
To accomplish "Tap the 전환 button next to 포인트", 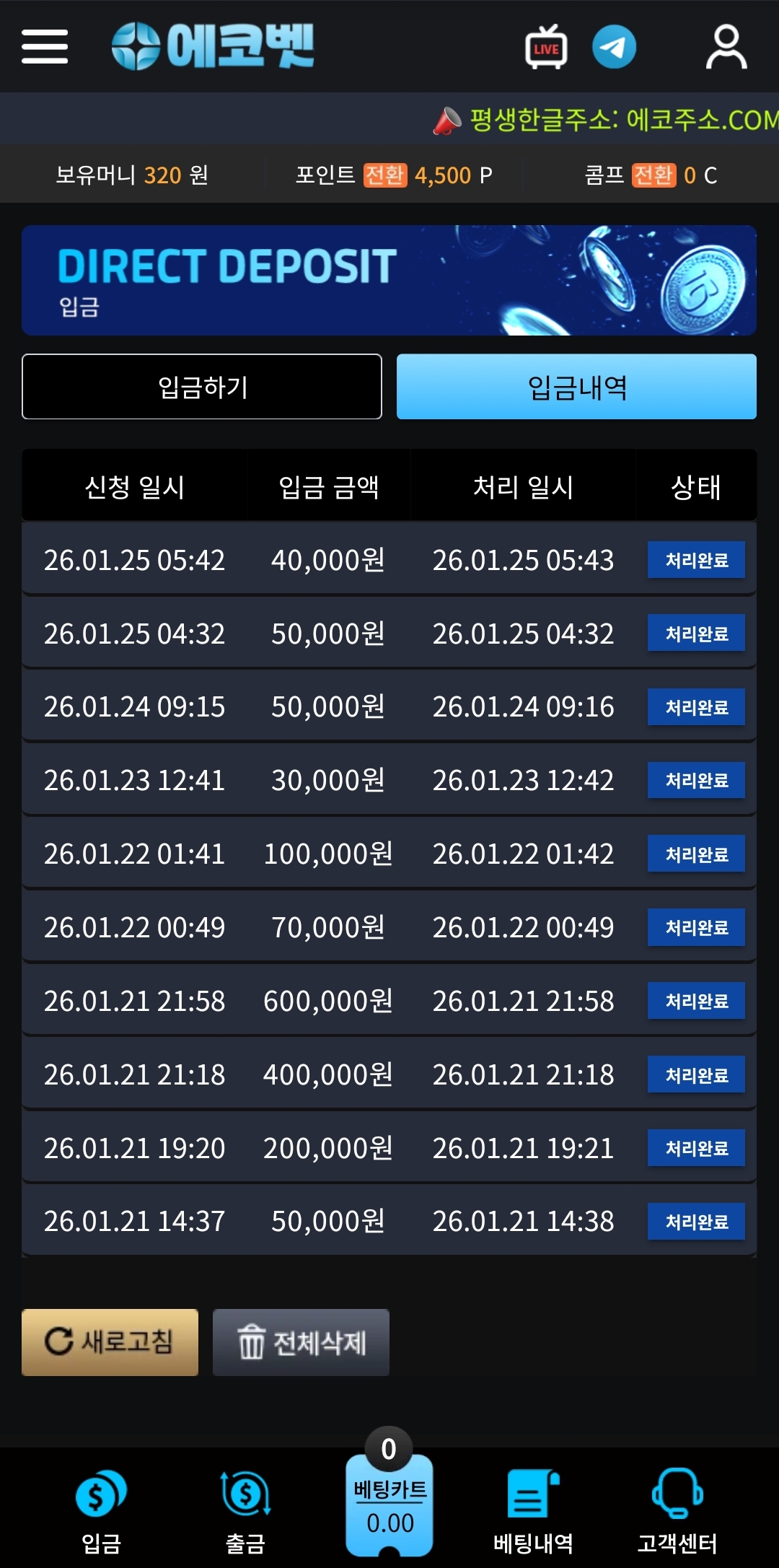I will [385, 175].
